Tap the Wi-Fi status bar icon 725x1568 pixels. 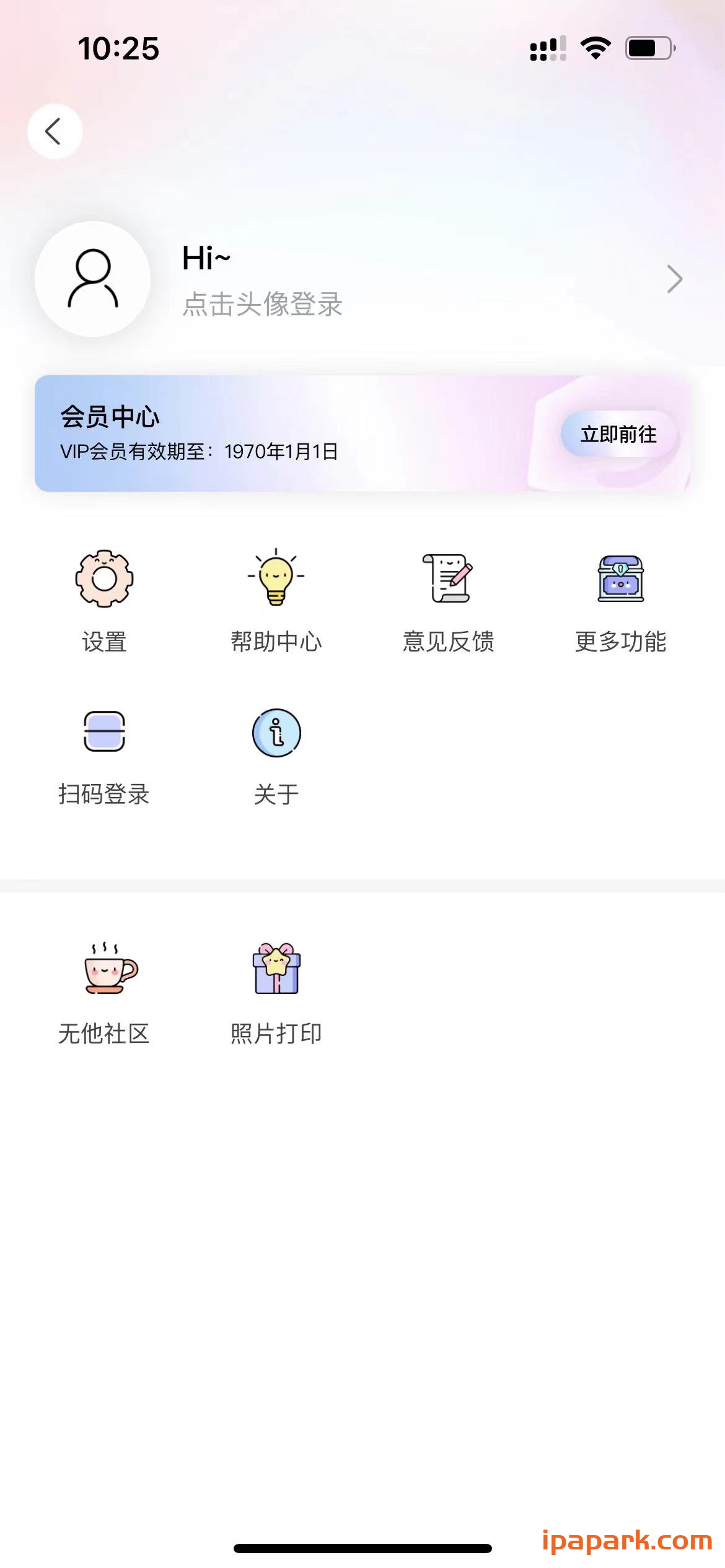(595, 48)
